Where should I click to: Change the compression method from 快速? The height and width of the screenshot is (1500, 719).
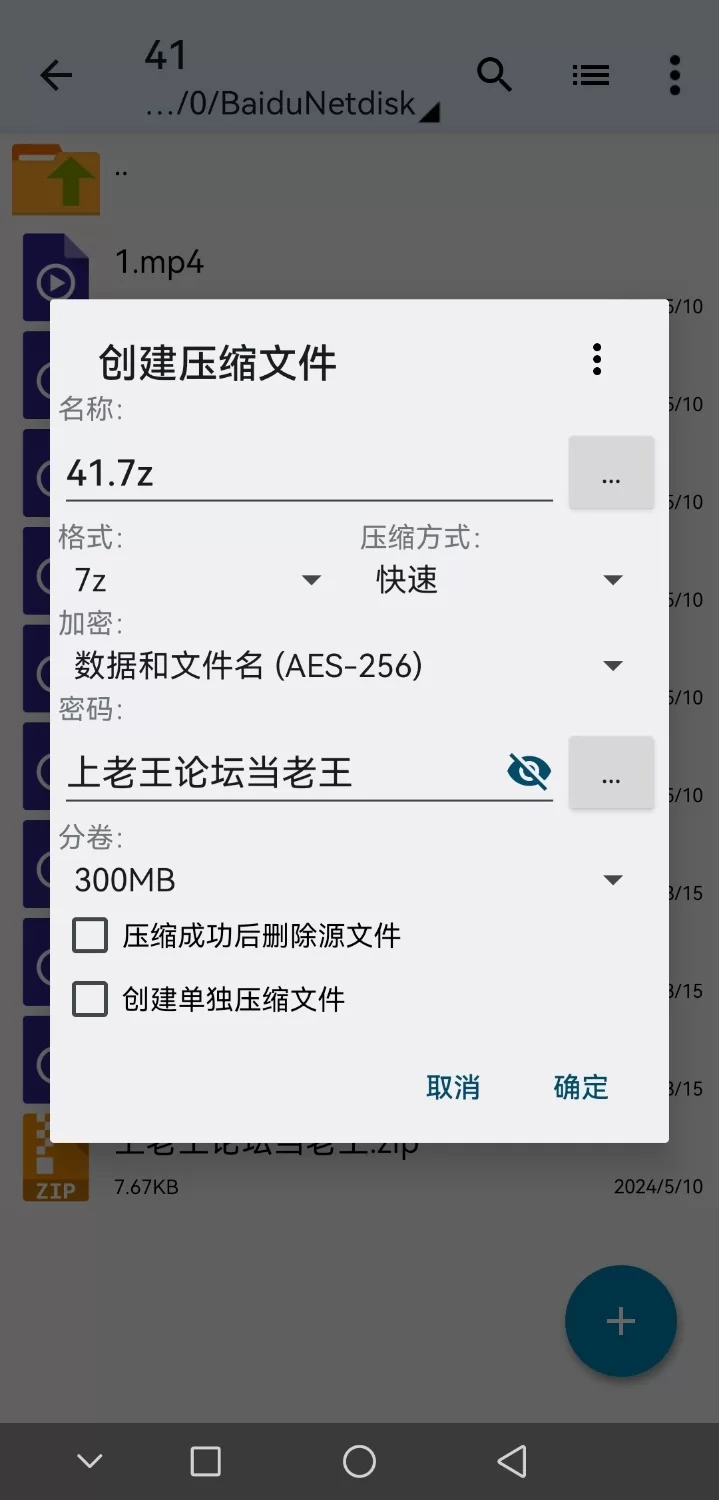pyautogui.click(x=499, y=580)
